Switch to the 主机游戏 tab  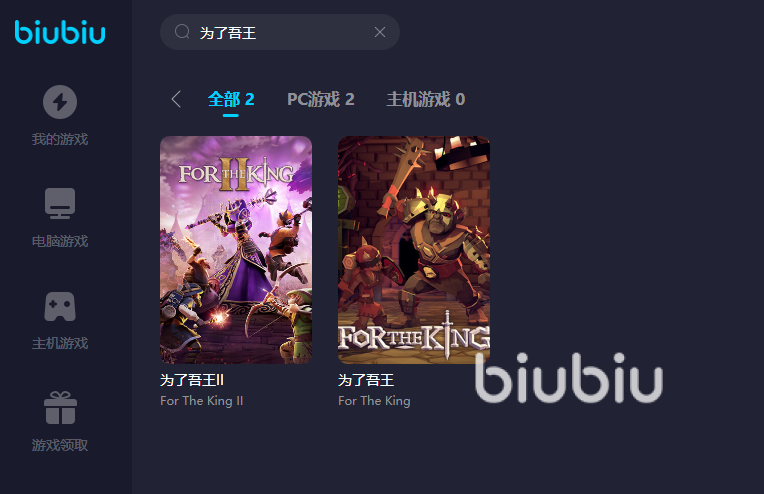[425, 99]
